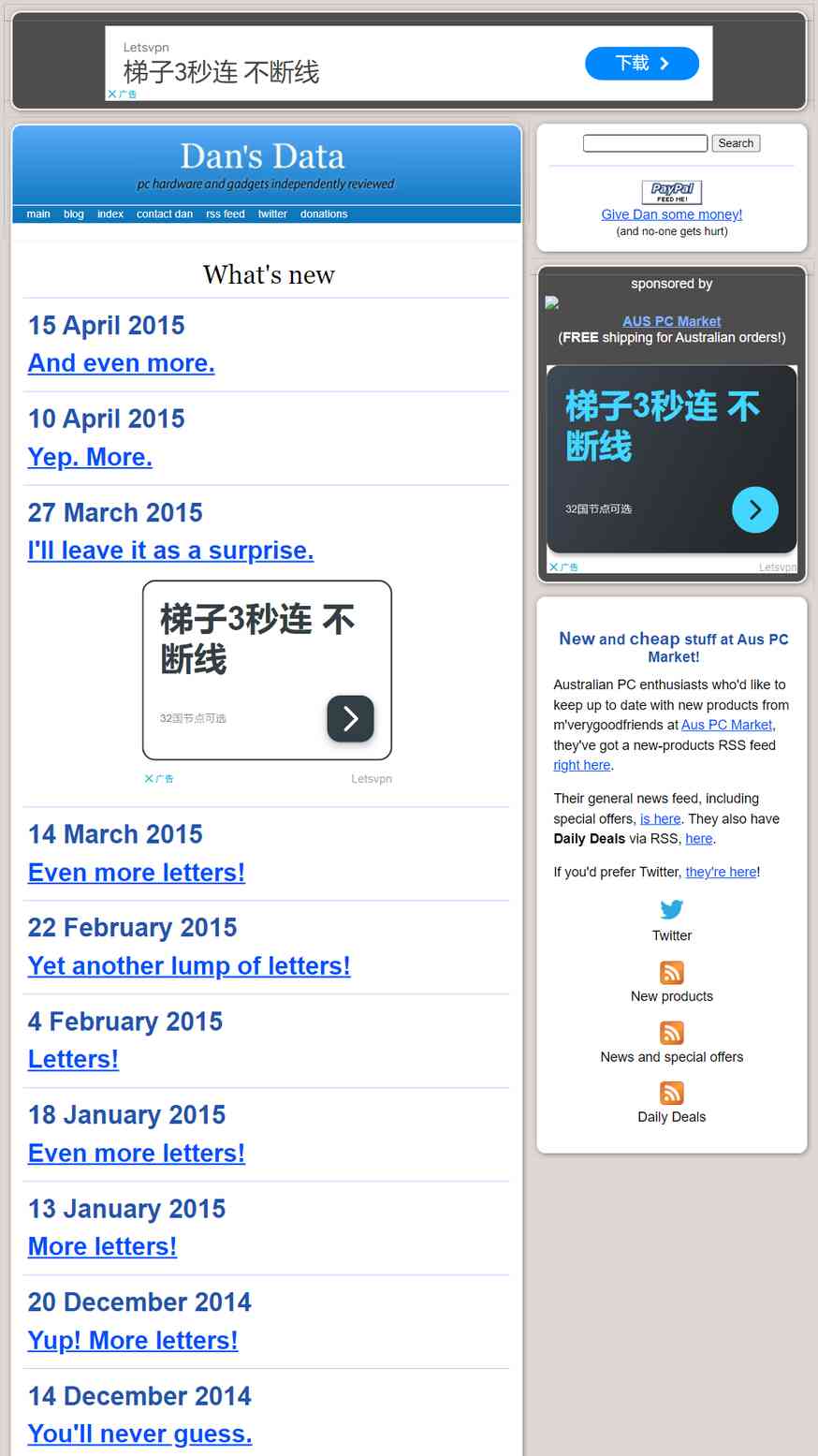Open the 'You'll never guess.' link
The width and height of the screenshot is (818, 1456).
140,1434
